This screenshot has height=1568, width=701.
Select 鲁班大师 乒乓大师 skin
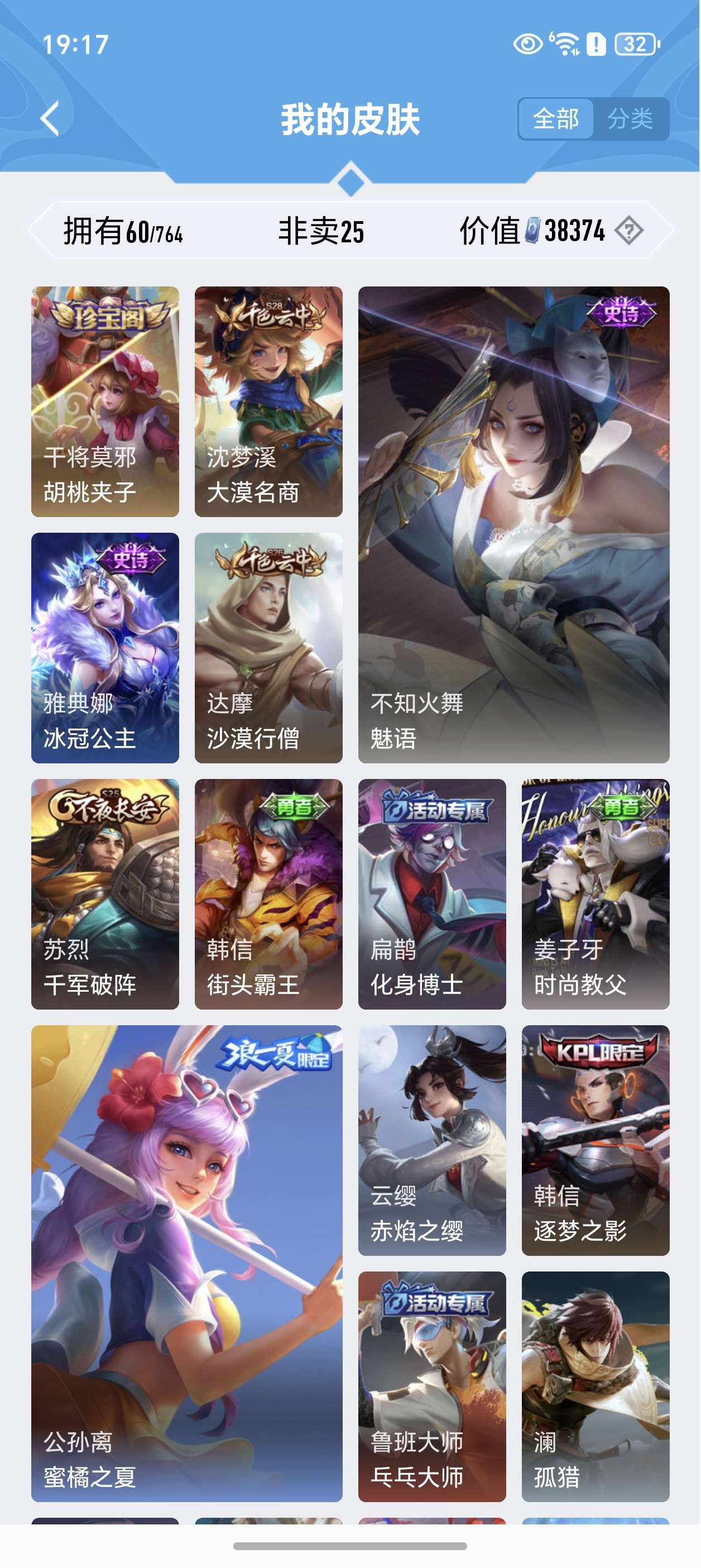coord(432,1386)
